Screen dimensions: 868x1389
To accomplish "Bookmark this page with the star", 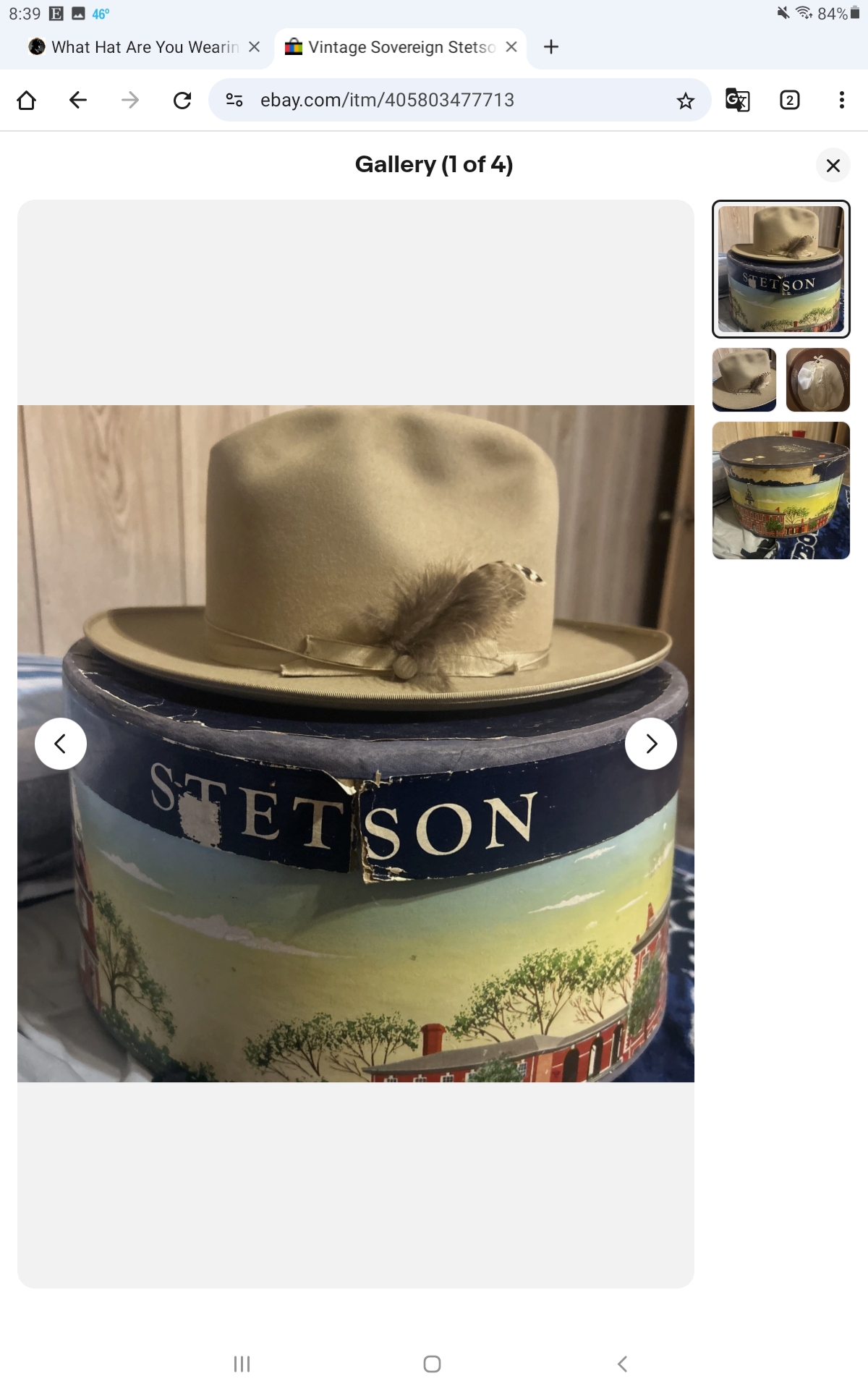I will [x=685, y=101].
